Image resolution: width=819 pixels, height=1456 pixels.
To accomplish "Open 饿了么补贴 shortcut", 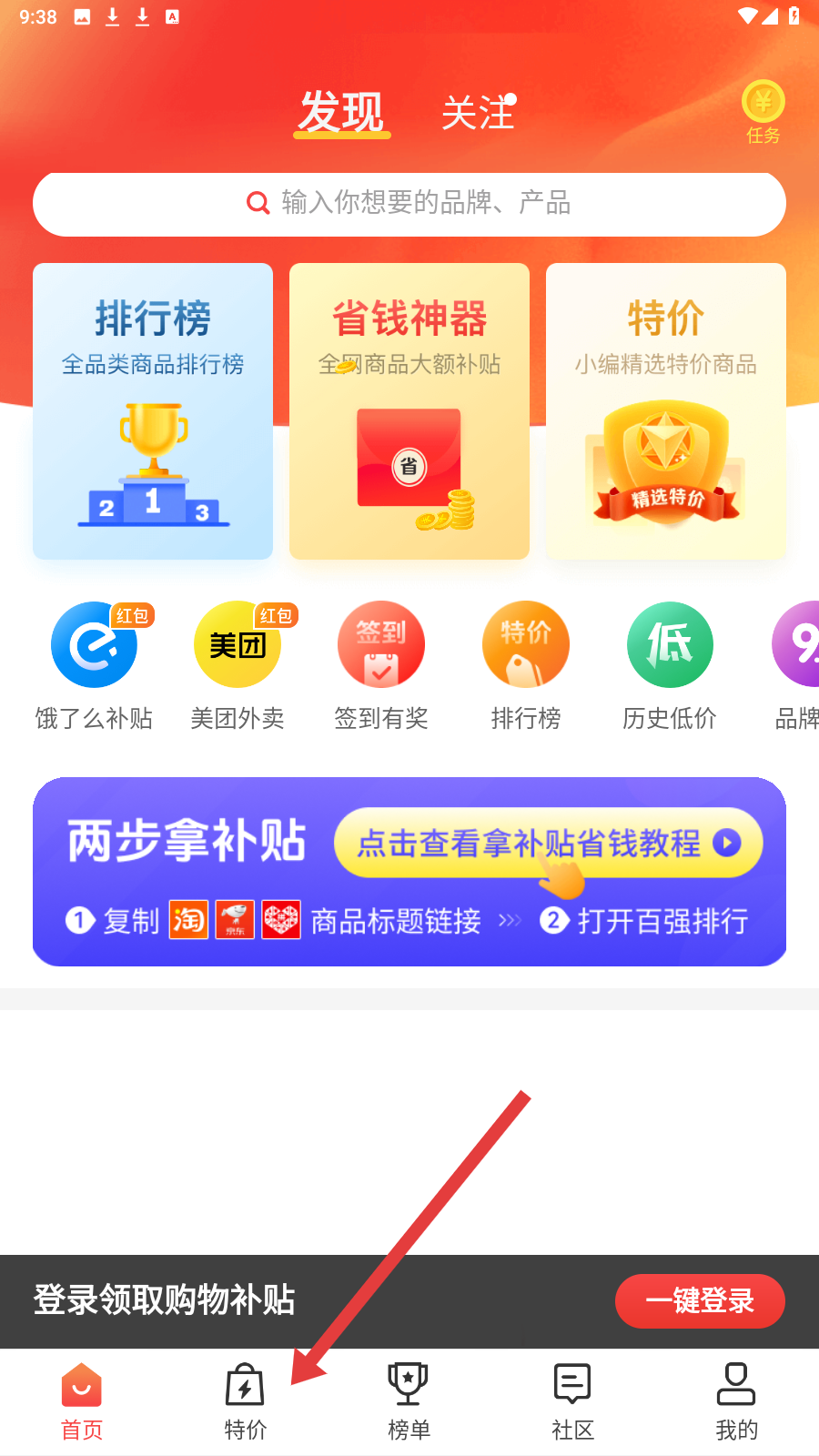I will [94, 666].
